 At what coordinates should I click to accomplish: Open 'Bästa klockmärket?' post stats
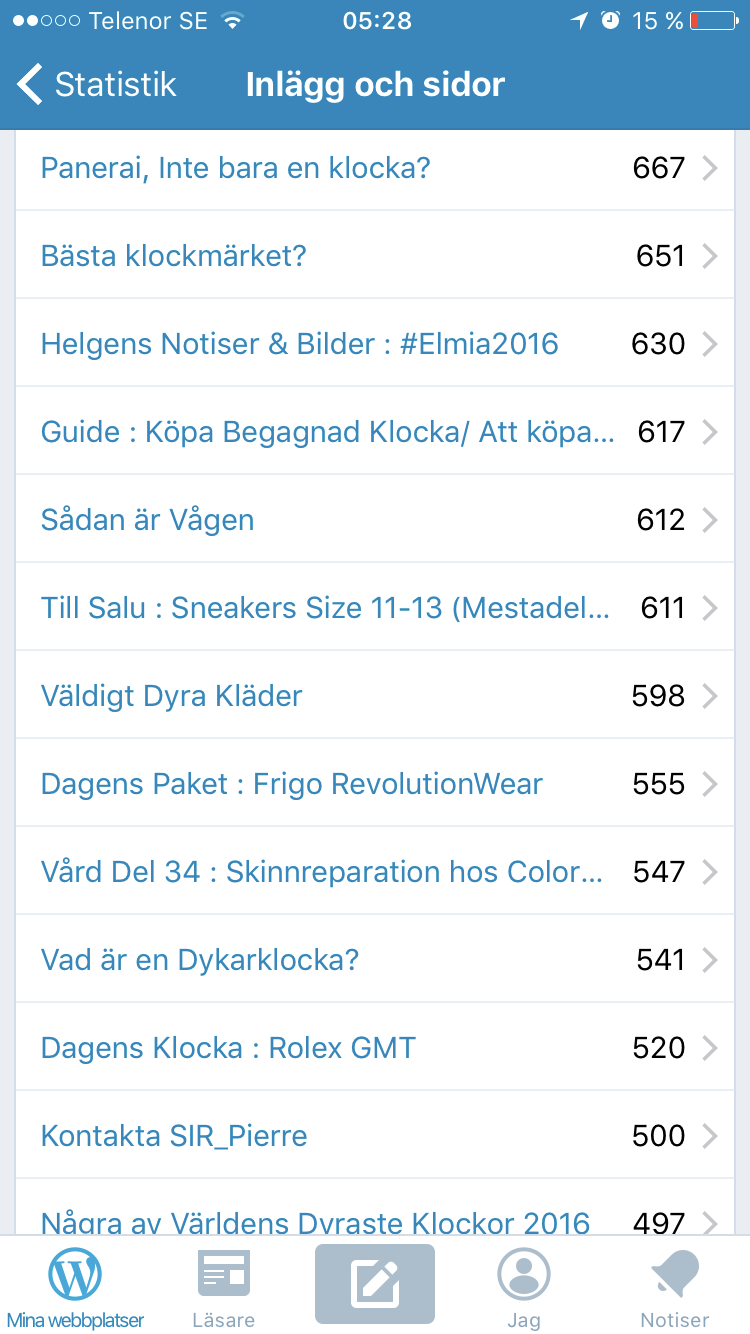coord(375,255)
